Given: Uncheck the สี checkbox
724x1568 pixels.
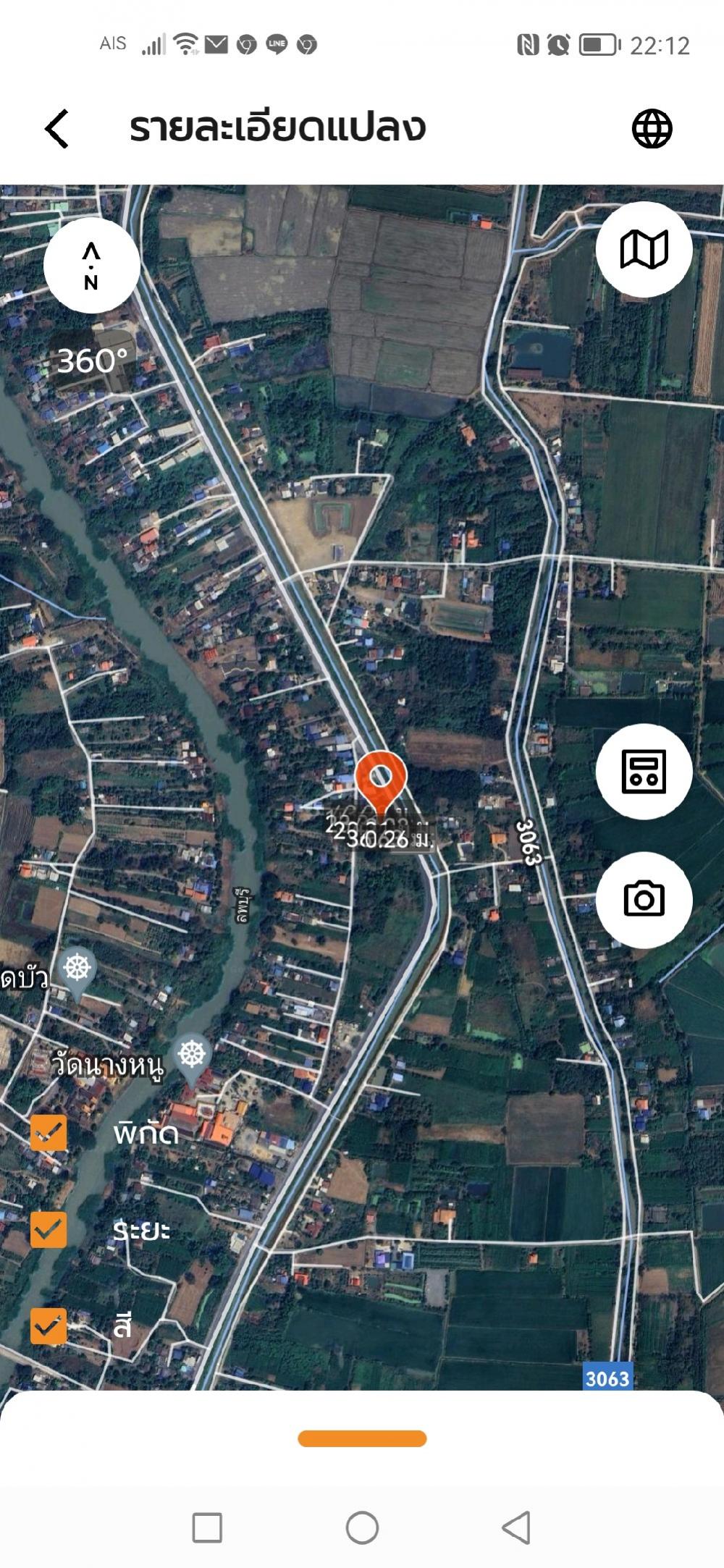Looking at the screenshot, I should (x=49, y=1326).
